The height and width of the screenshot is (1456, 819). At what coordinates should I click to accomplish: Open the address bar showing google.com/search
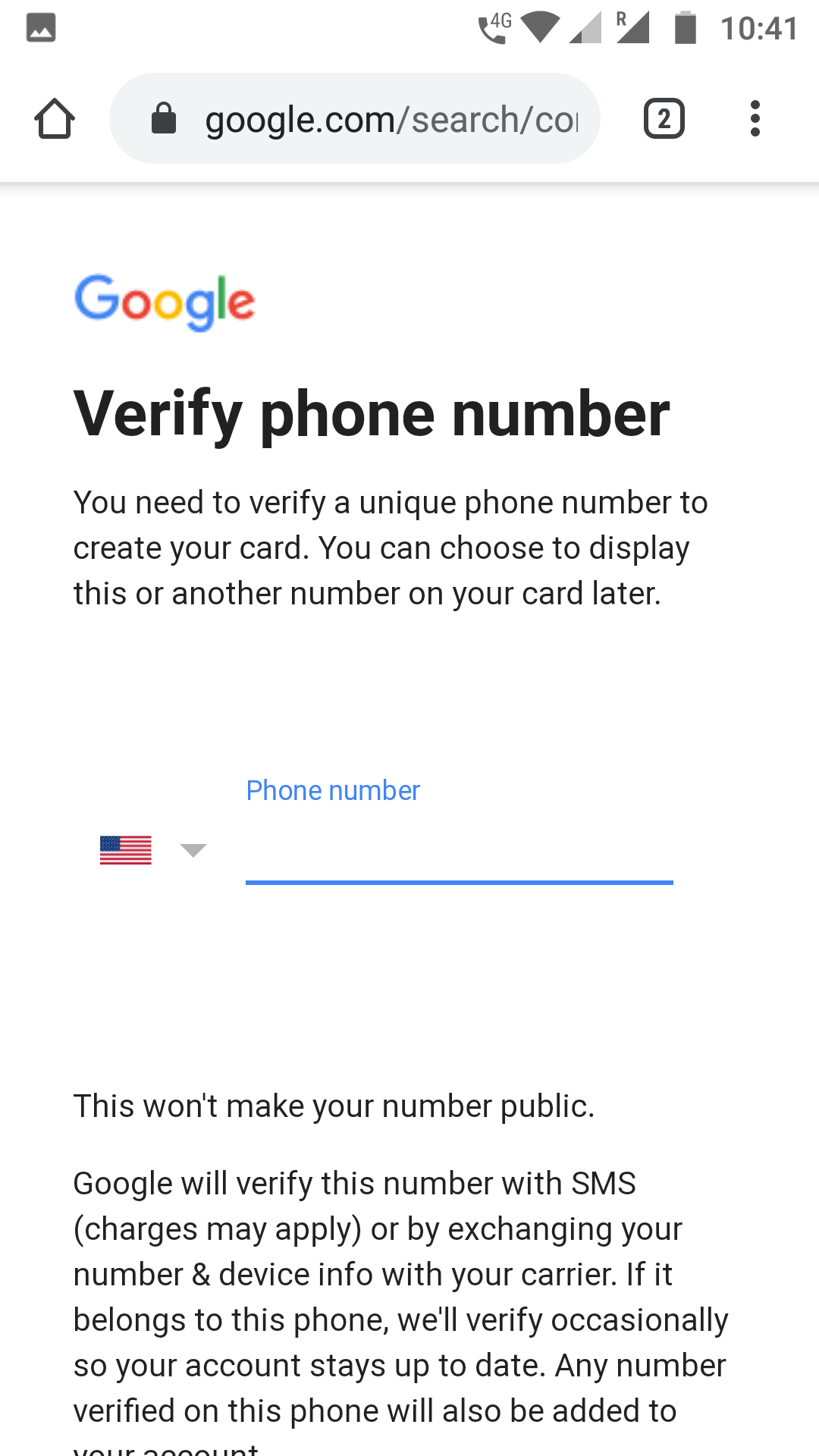[355, 118]
